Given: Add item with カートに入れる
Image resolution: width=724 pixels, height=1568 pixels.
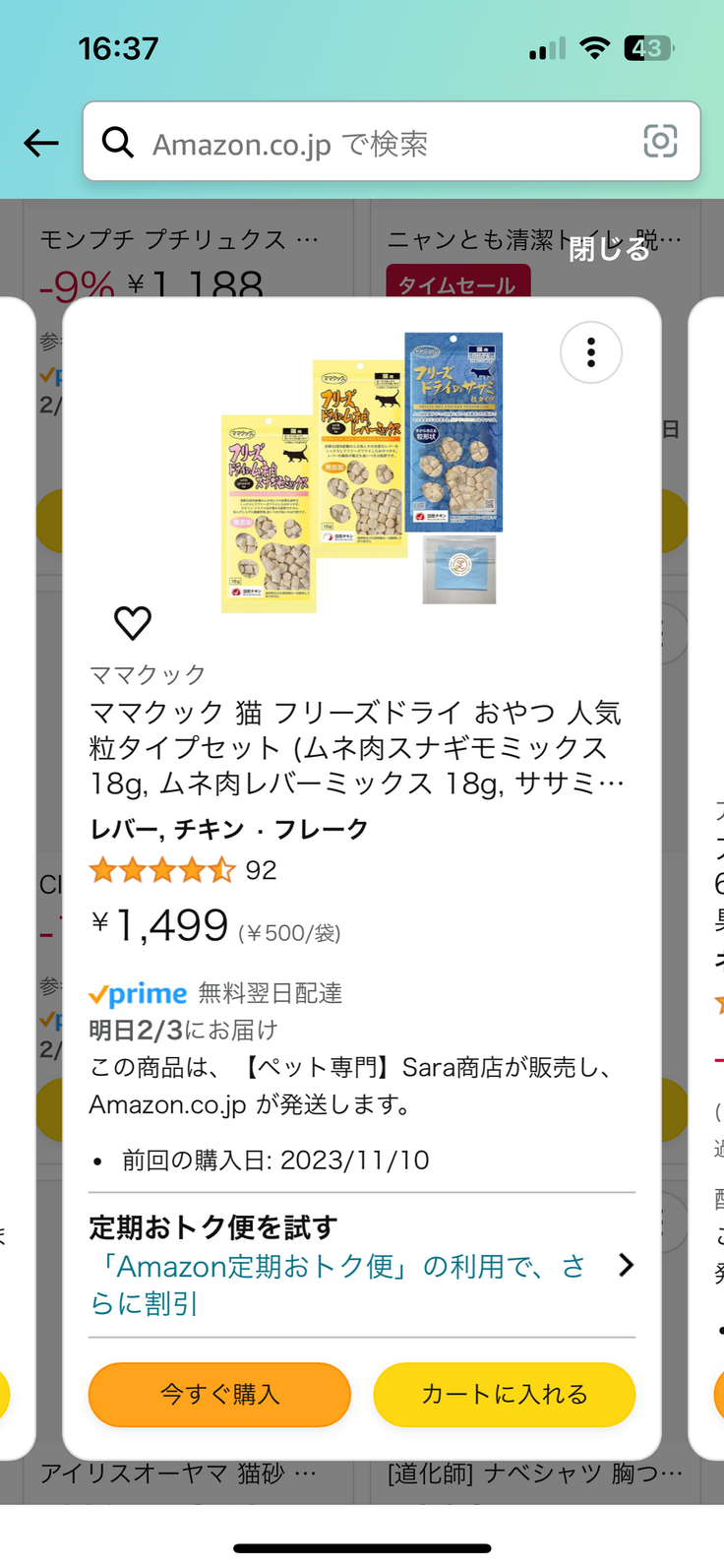Looking at the screenshot, I should click(x=504, y=1394).
